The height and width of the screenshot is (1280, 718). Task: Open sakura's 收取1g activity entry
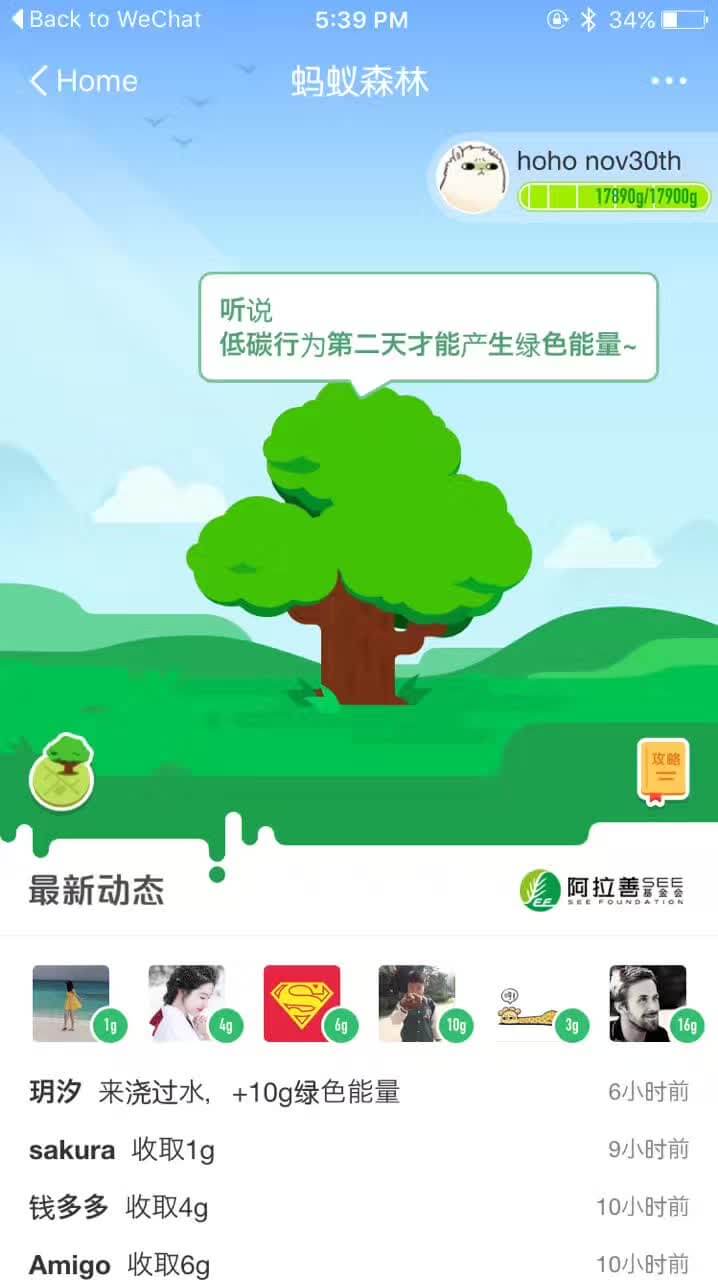(x=359, y=1150)
